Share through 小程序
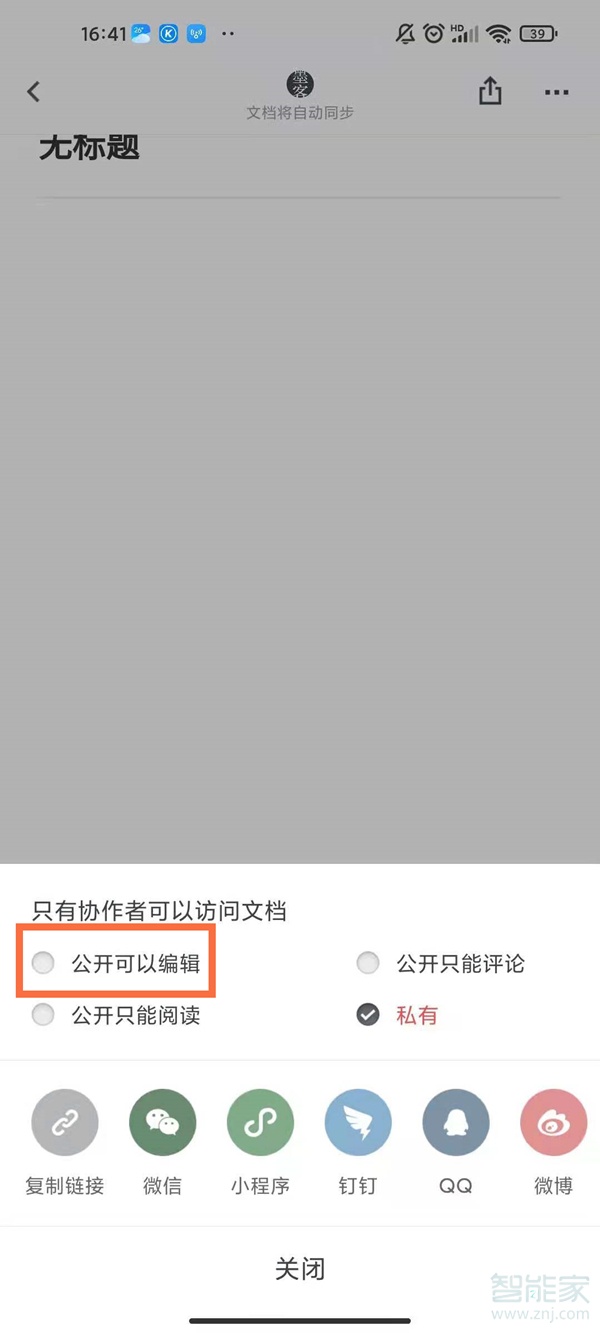This screenshot has width=600, height=1333. coord(260,1124)
